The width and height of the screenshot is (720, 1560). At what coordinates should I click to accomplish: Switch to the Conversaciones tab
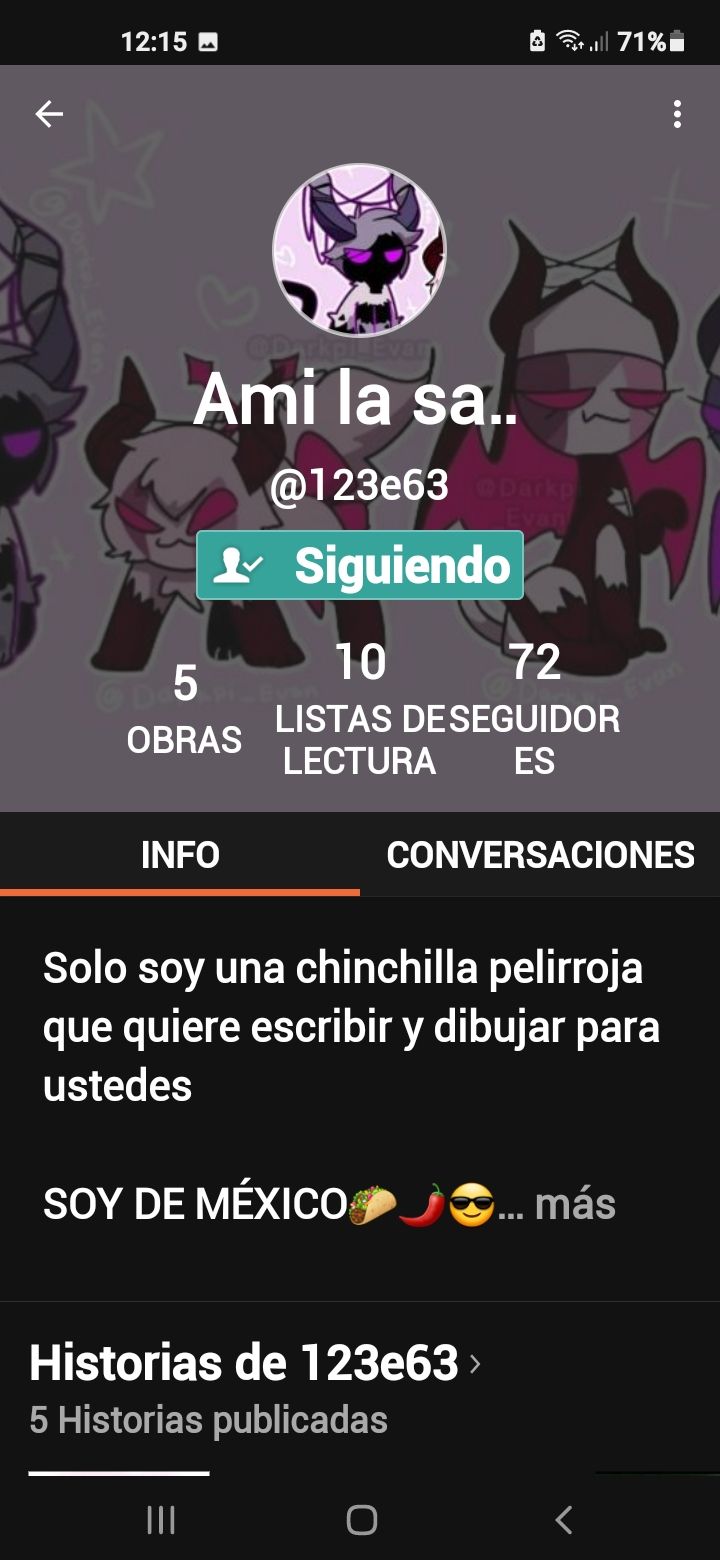point(540,855)
